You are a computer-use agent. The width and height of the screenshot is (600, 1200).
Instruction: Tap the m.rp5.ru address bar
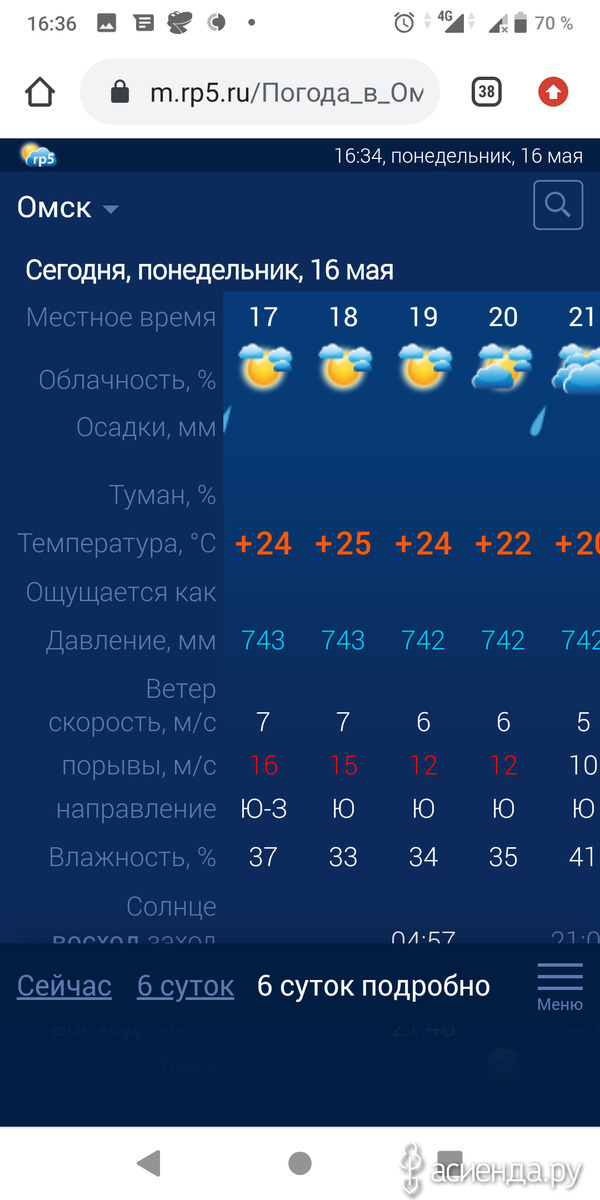tap(260, 93)
